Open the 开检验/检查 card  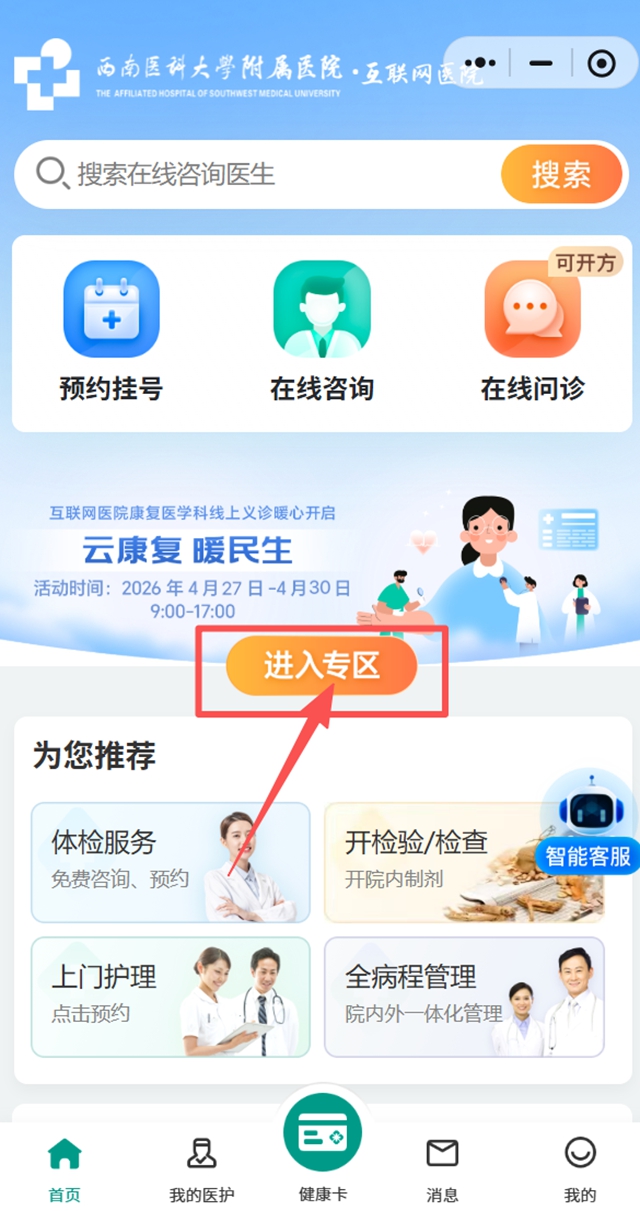464,861
